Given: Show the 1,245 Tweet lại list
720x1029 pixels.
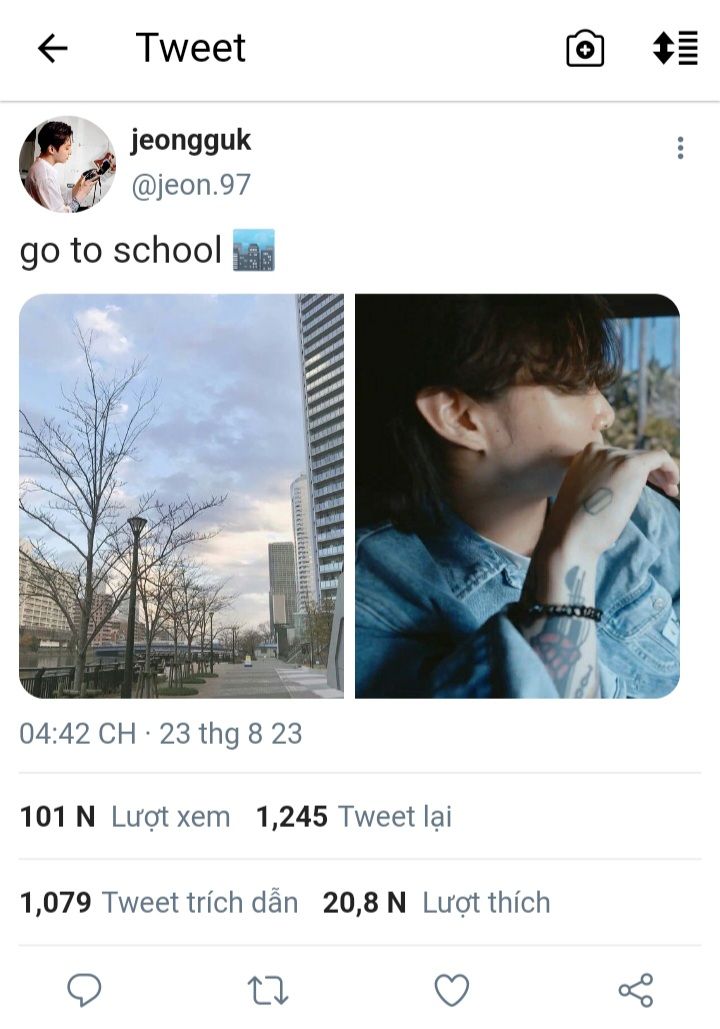Looking at the screenshot, I should pyautogui.click(x=354, y=817).
